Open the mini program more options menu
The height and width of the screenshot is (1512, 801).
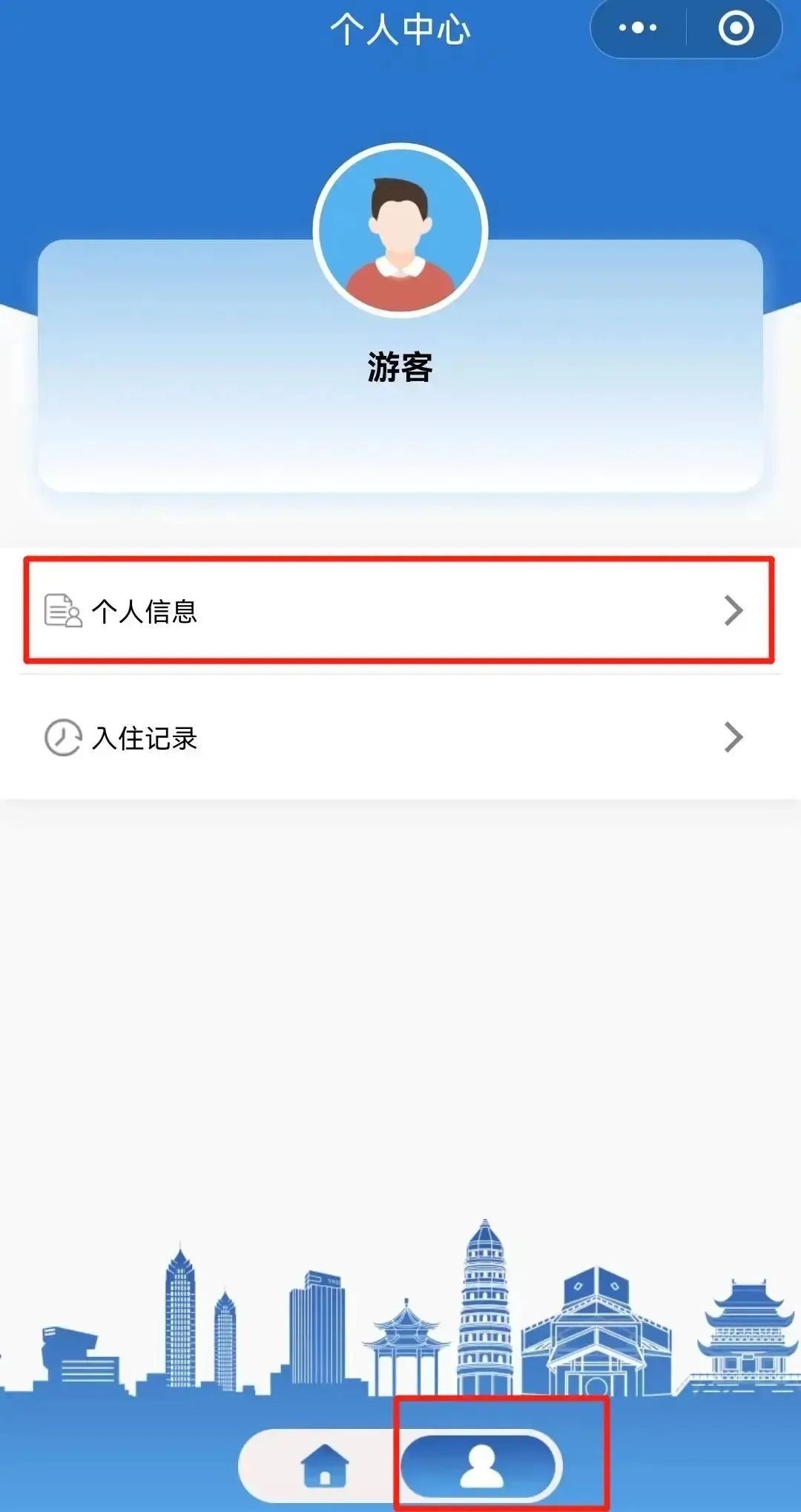(x=638, y=28)
